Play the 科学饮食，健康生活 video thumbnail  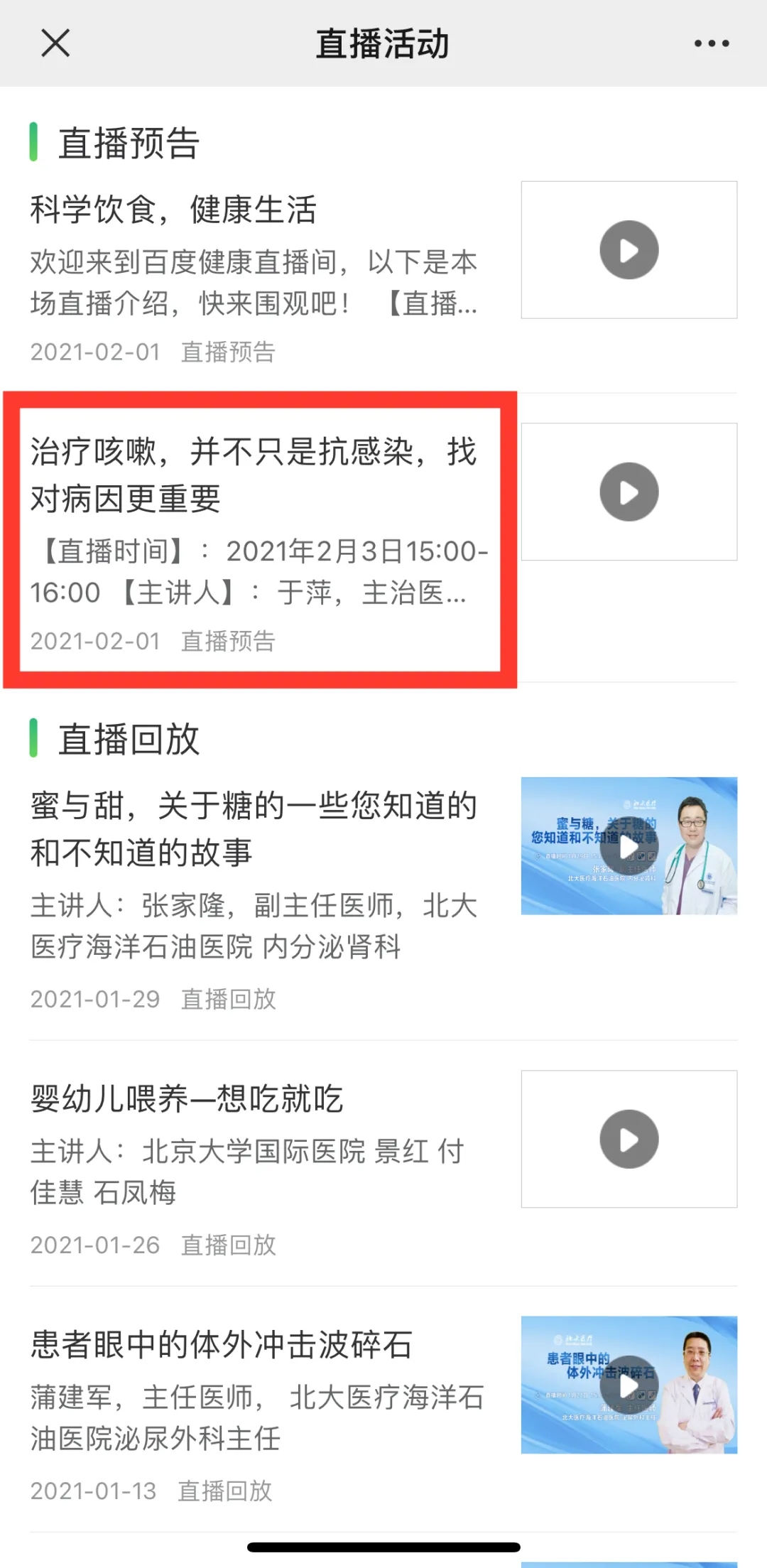(x=629, y=250)
